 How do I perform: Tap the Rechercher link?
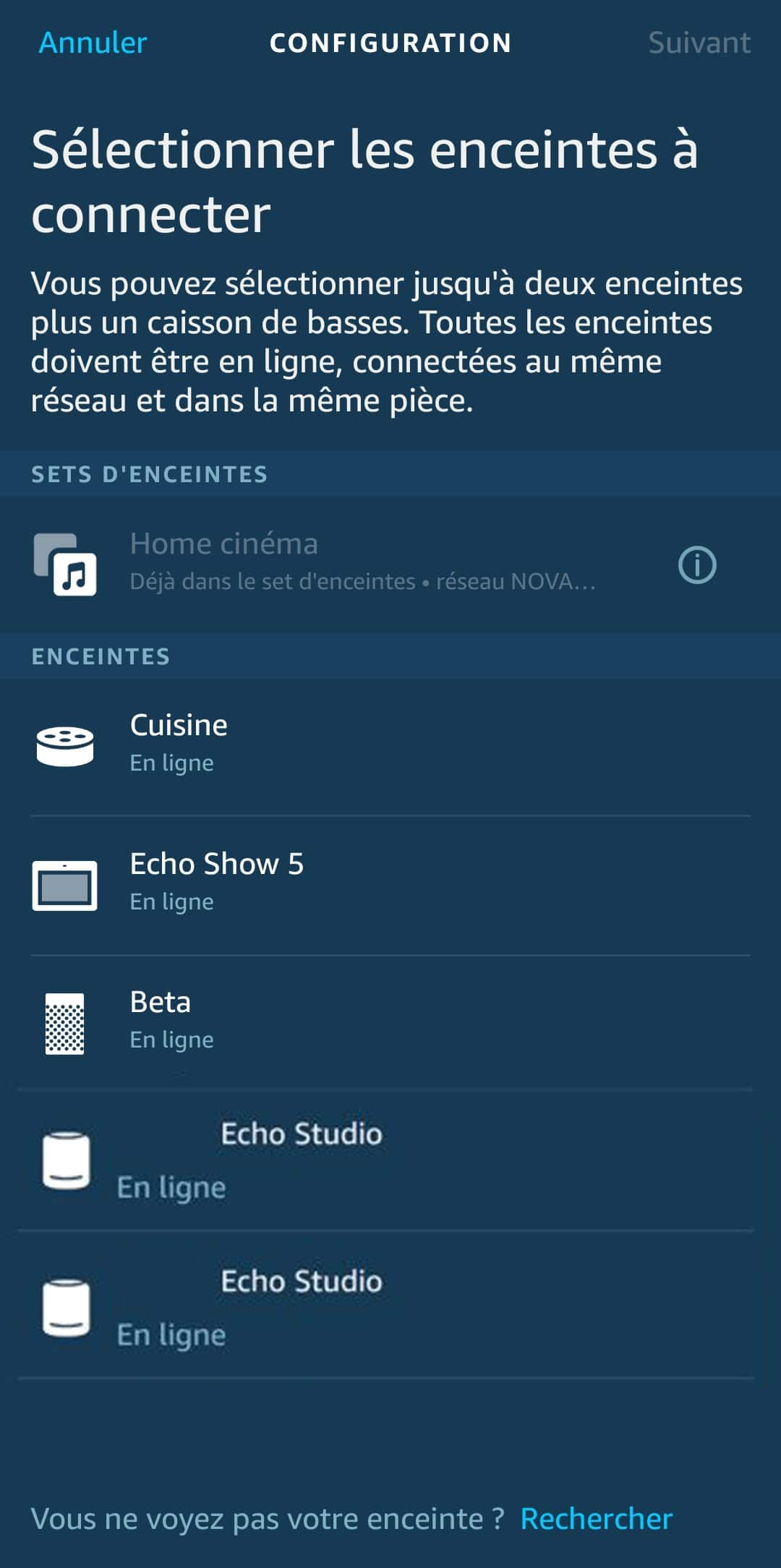[596, 1518]
